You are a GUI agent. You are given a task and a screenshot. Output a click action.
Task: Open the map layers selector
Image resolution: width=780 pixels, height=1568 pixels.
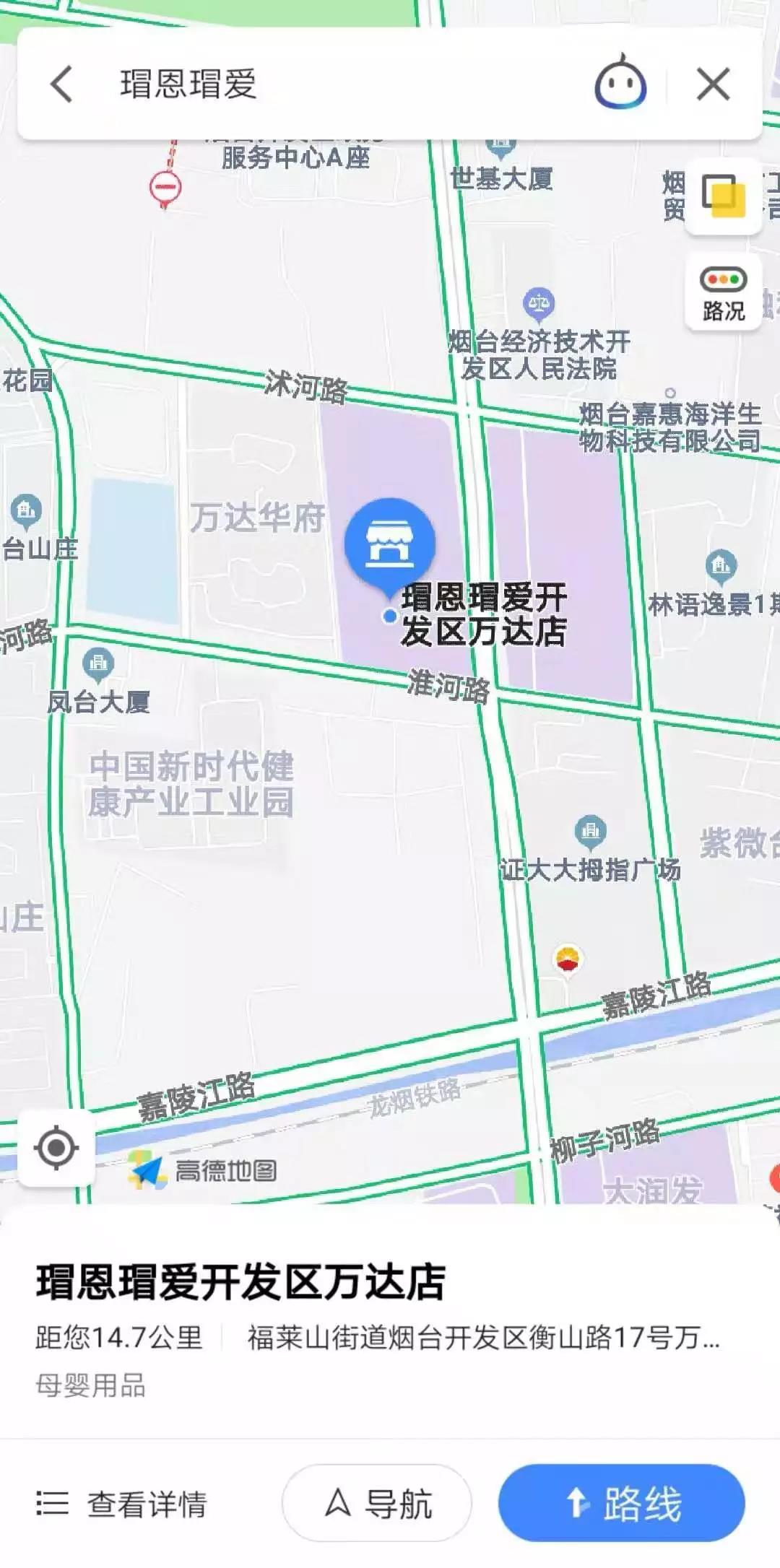pos(723,196)
